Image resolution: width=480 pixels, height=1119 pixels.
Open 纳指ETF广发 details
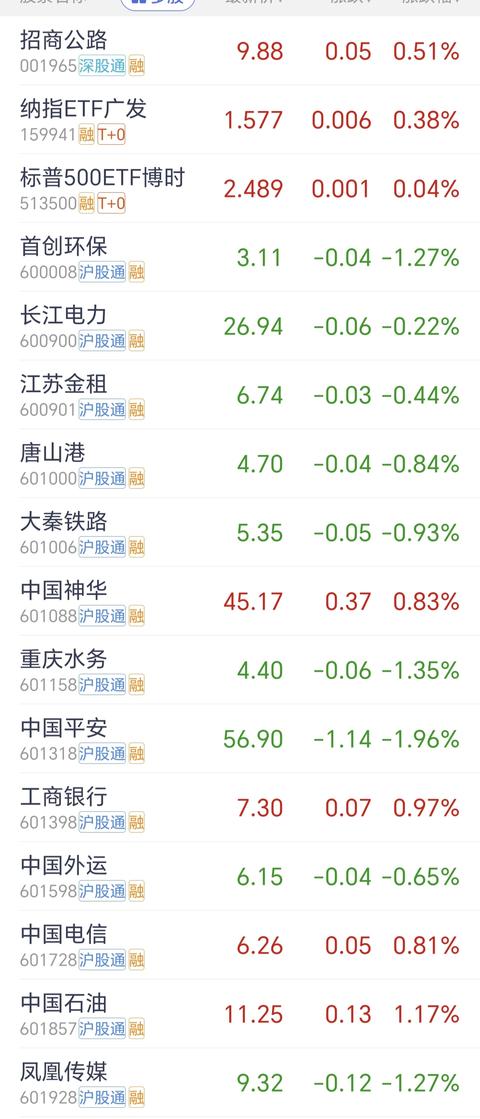point(240,120)
